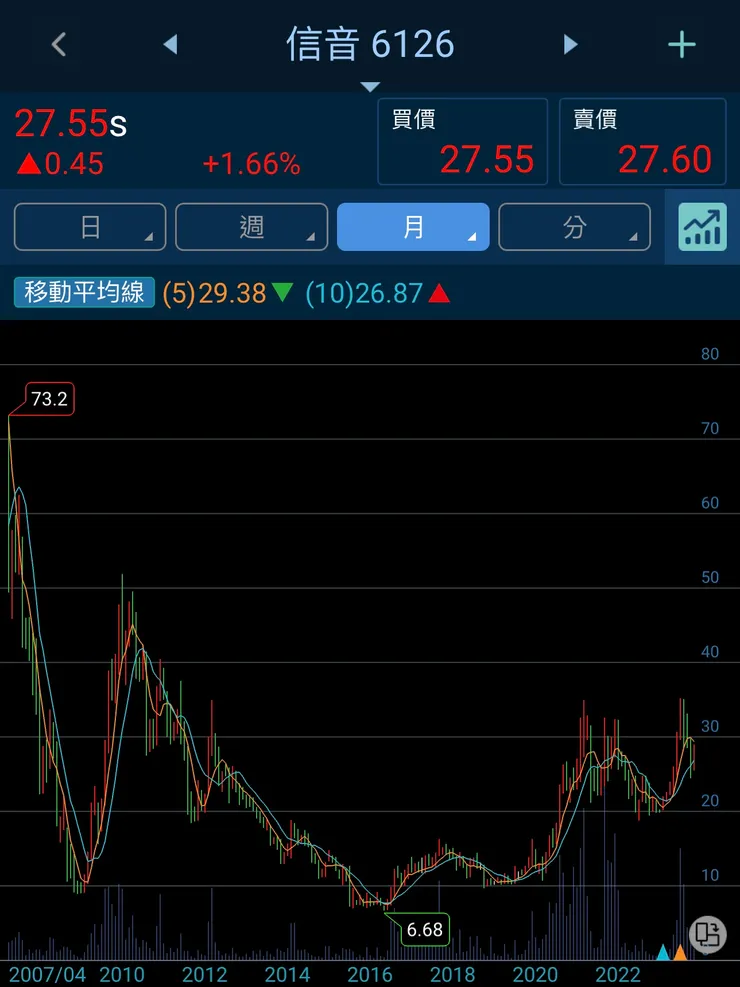Select the 月 chart period
This screenshot has width=740, height=987.
[413, 227]
